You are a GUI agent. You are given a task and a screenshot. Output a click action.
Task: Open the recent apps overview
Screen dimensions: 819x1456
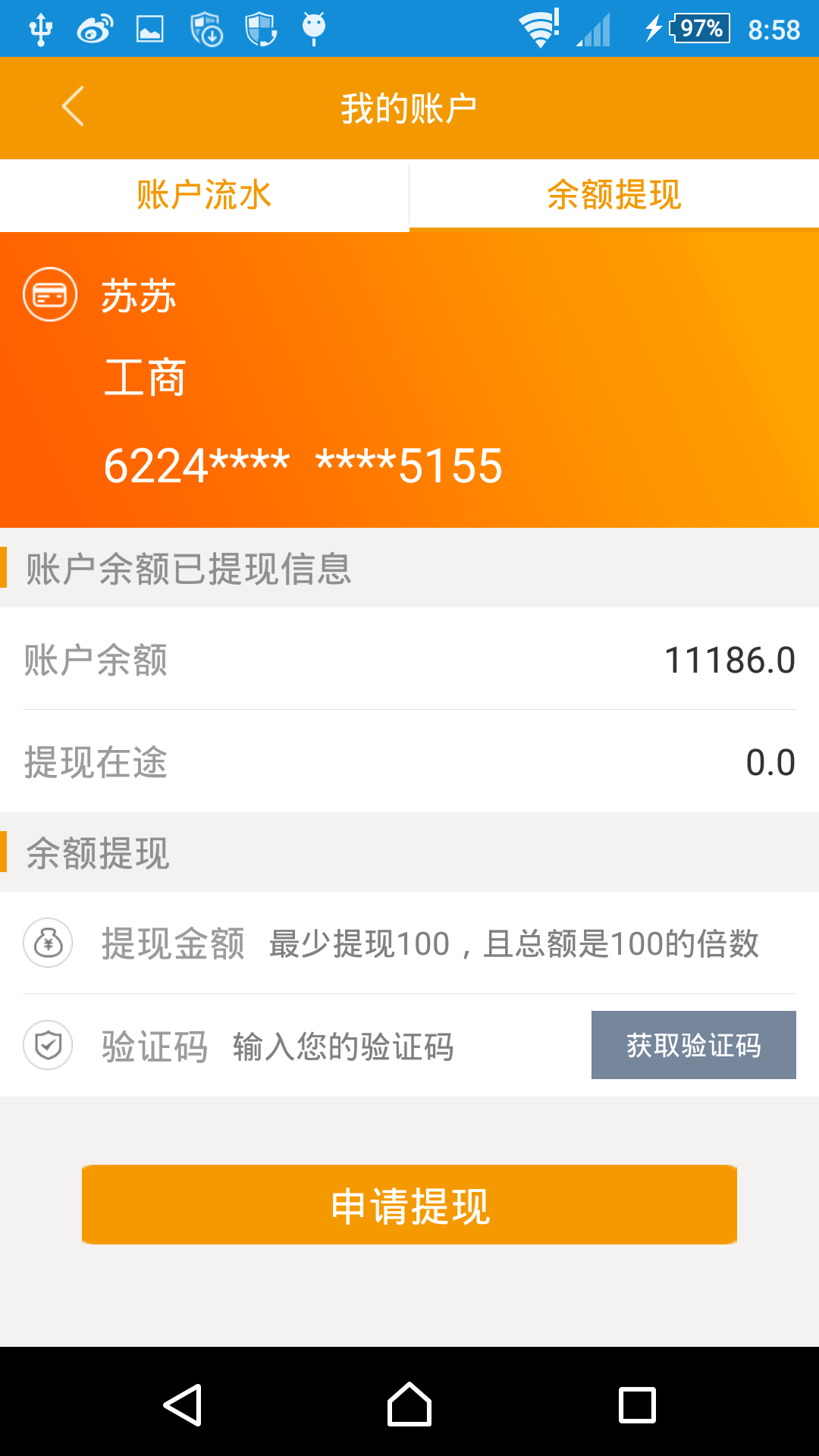[x=637, y=1404]
